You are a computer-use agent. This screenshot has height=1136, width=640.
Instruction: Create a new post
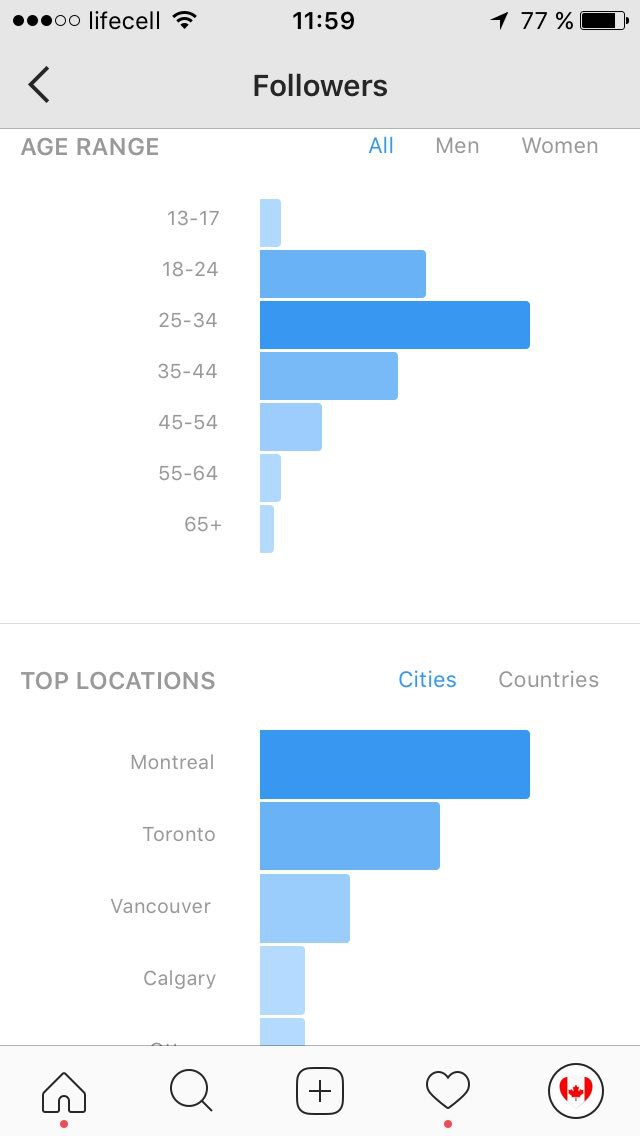(320, 1091)
